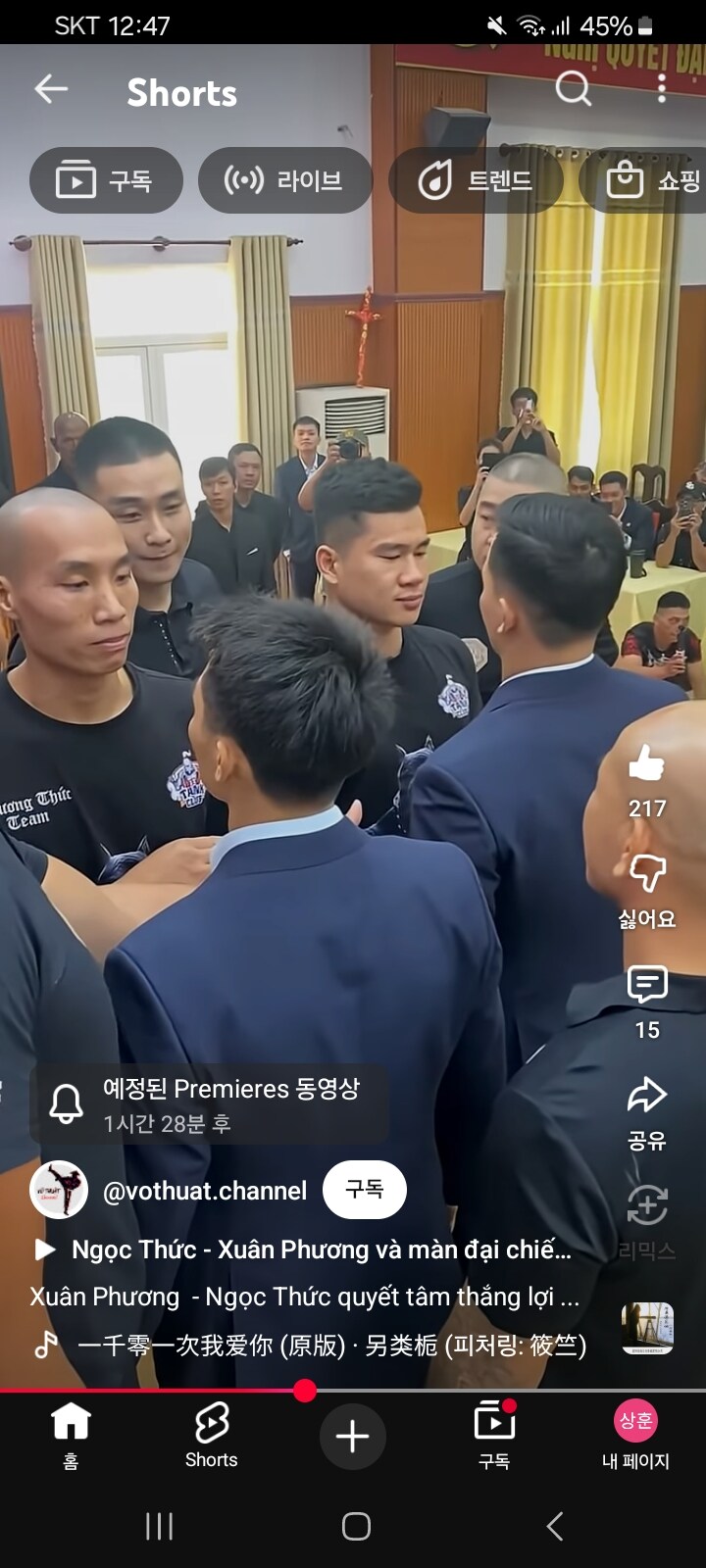Dislike this Short

(x=647, y=874)
